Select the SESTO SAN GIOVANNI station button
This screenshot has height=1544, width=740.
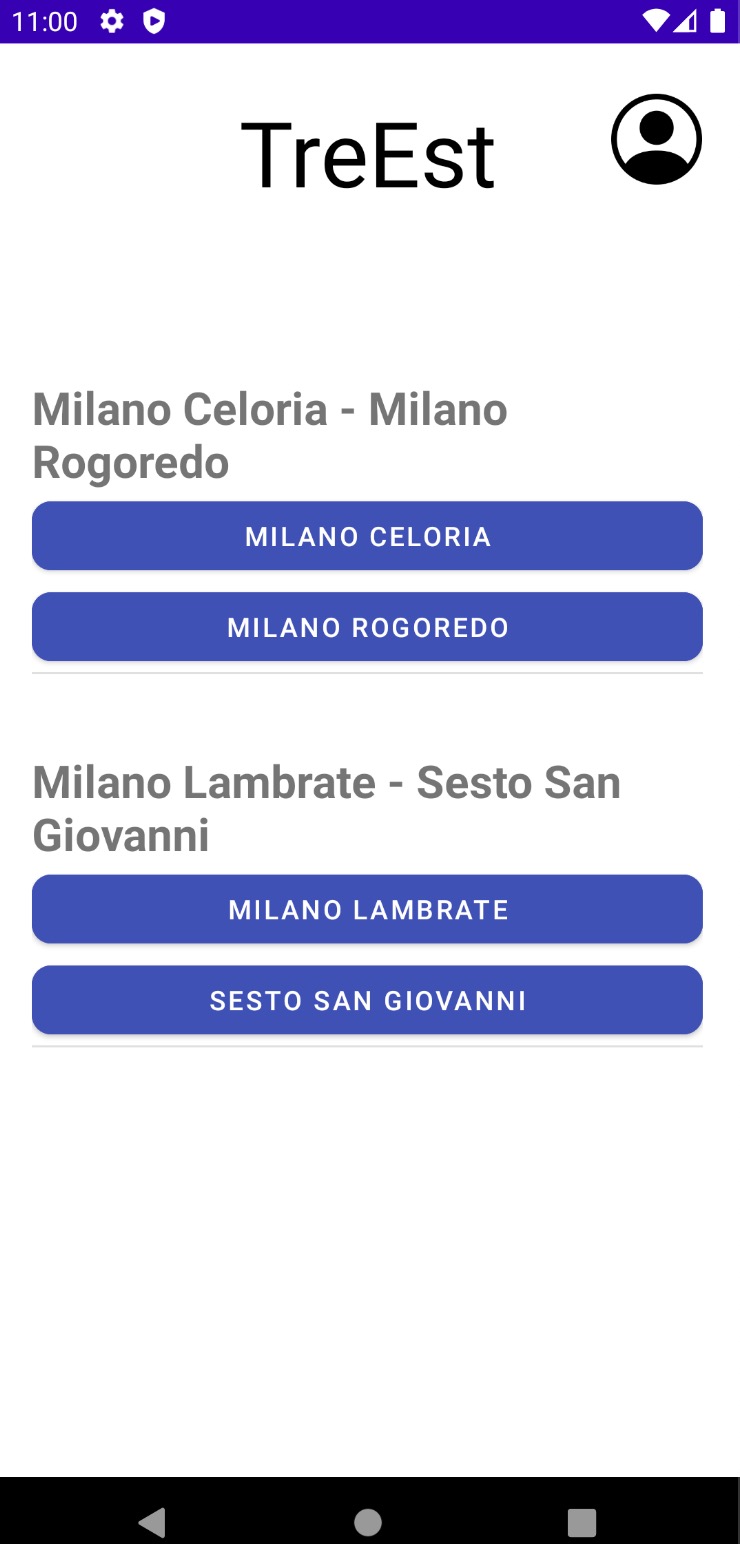(x=367, y=1000)
